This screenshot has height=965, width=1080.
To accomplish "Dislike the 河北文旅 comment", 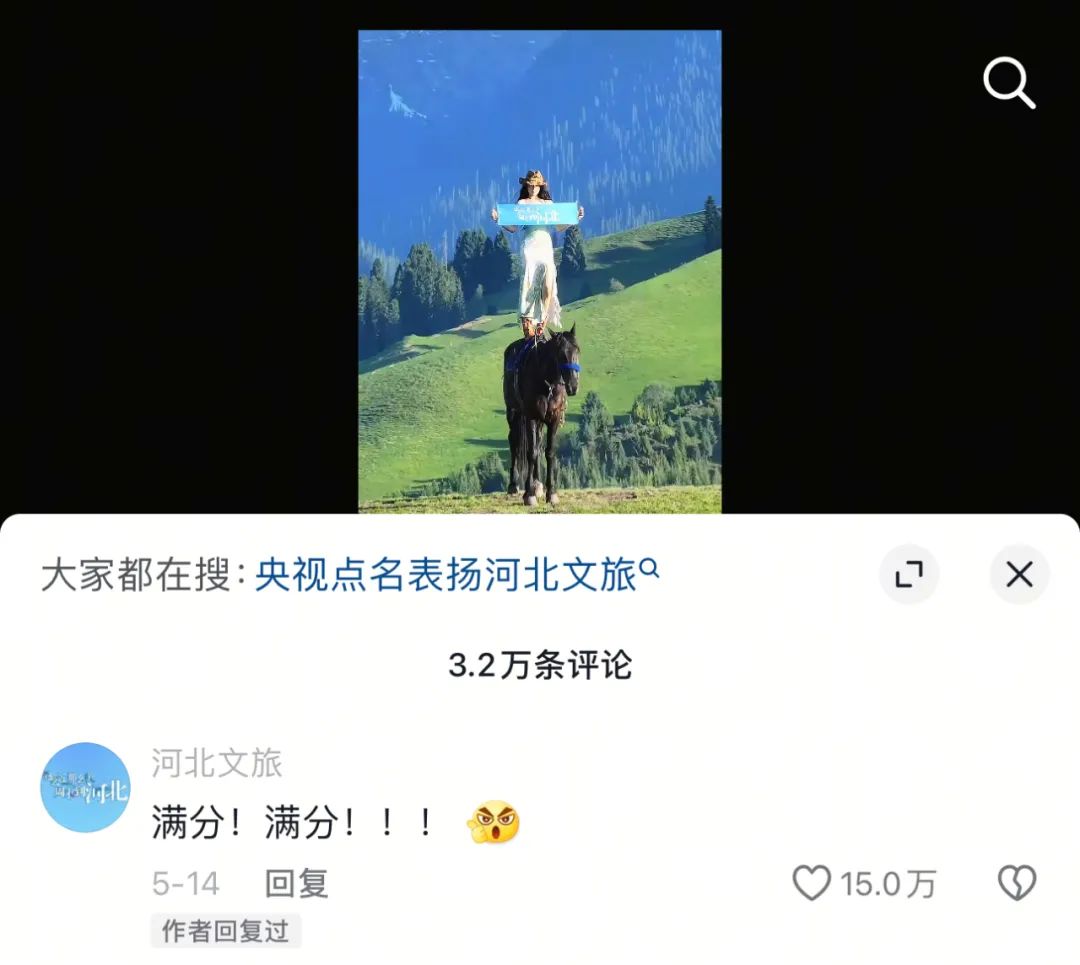I will coord(1017,883).
